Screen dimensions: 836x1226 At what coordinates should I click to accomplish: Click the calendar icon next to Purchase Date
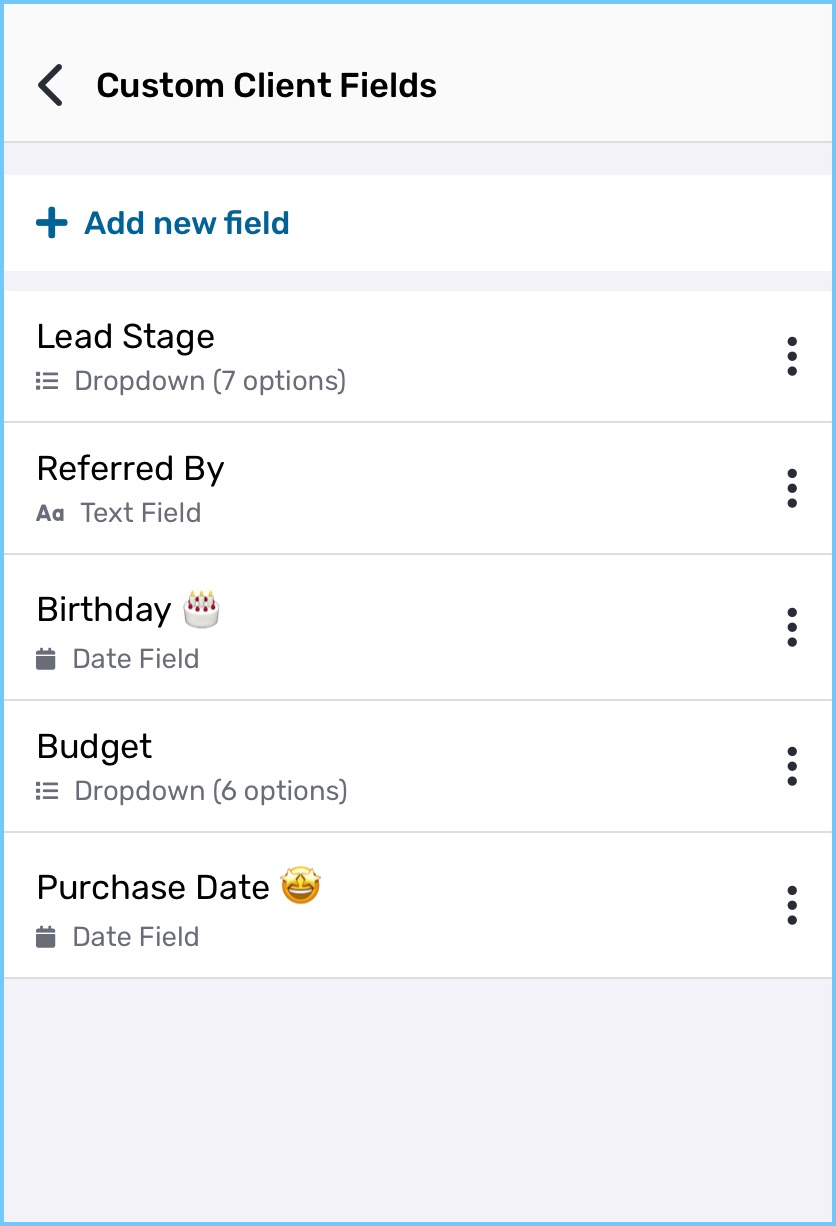pos(47,937)
